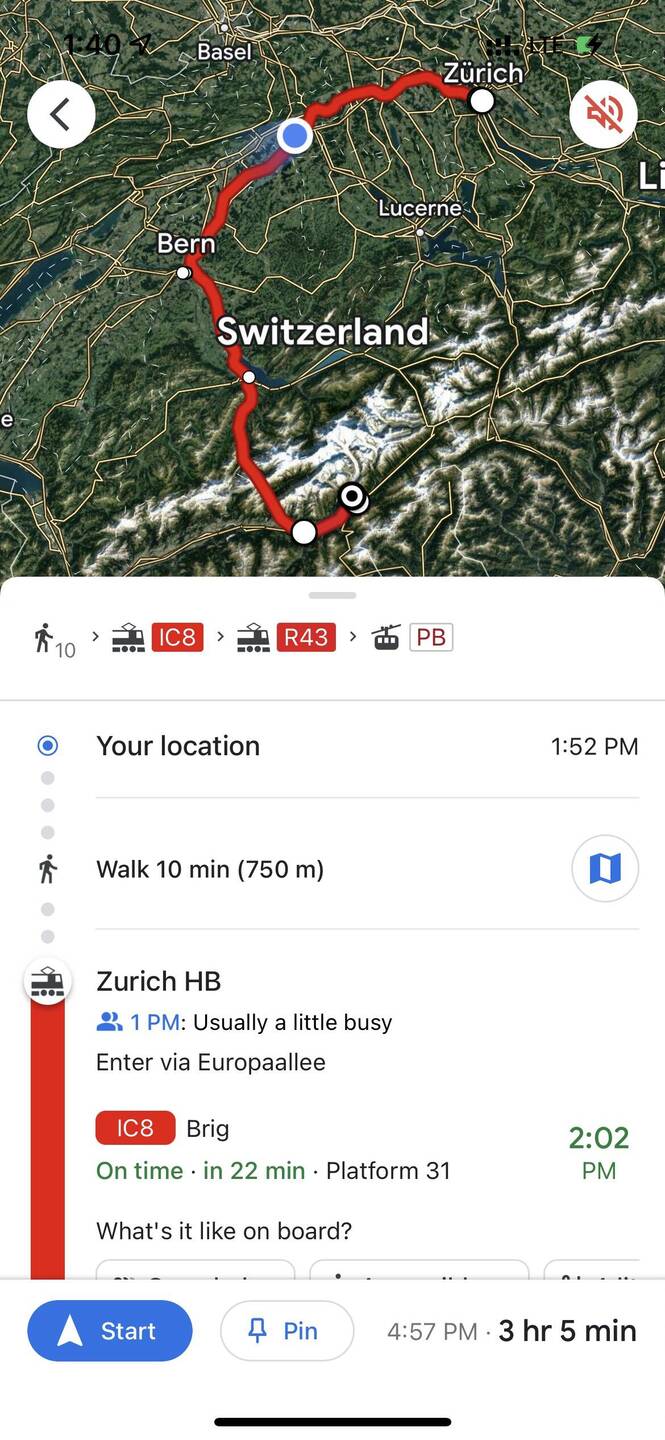Image resolution: width=665 pixels, height=1440 pixels.
Task: Go back using the arrow button
Action: (x=61, y=115)
